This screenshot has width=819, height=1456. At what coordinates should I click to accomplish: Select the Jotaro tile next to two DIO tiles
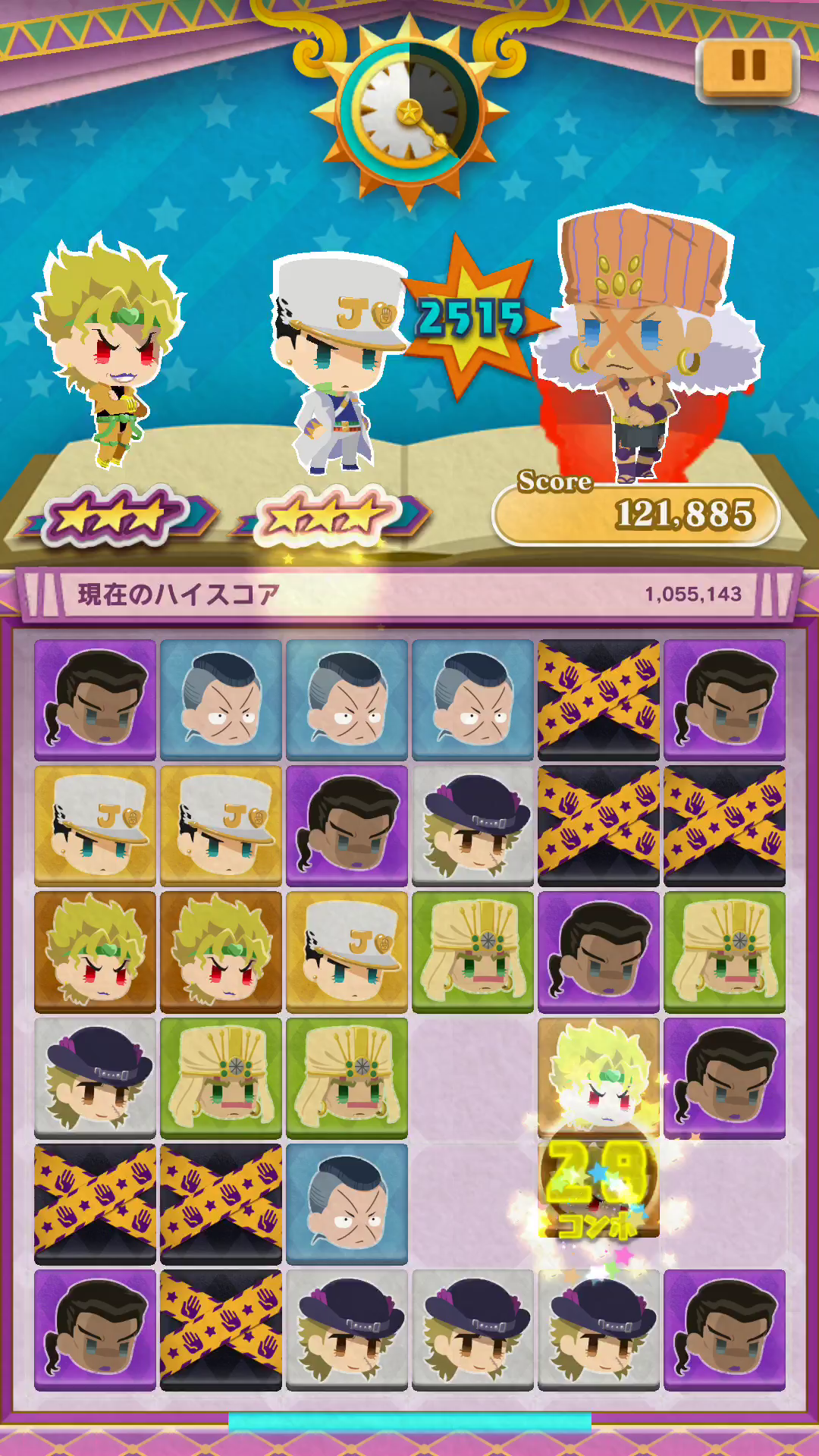pos(347,952)
